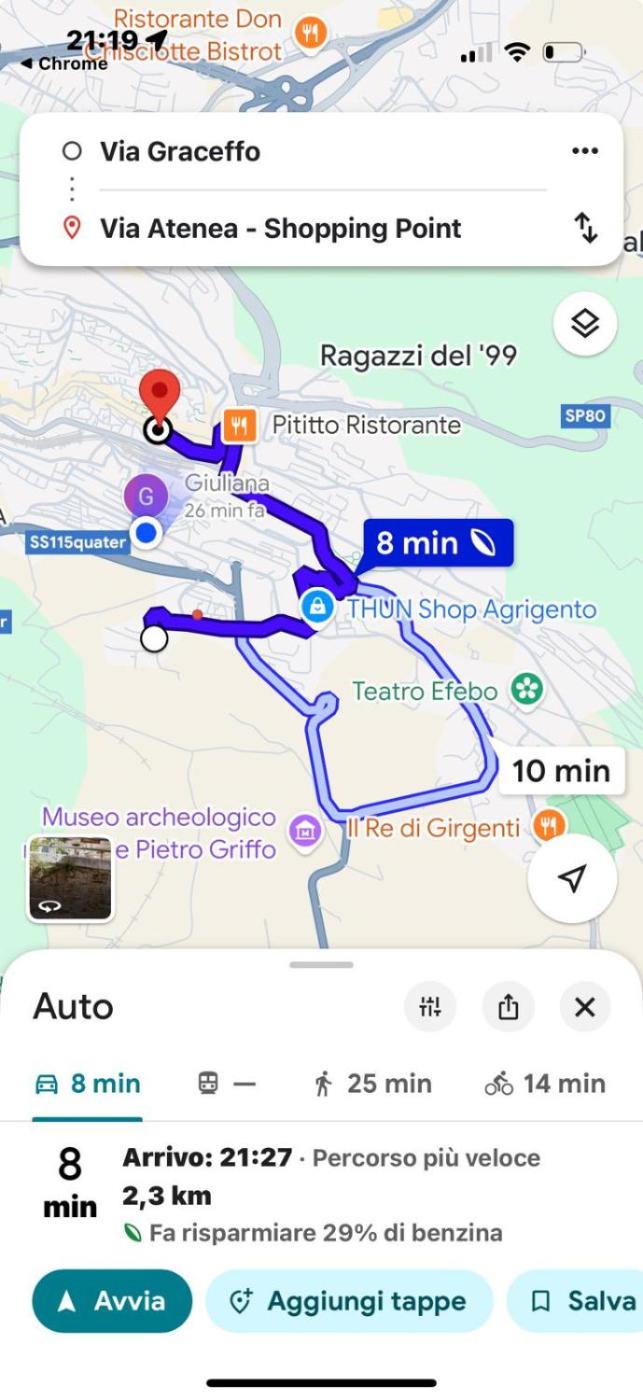Switch to public transit directions
This screenshot has height=1400, width=643.
[x=222, y=1084]
